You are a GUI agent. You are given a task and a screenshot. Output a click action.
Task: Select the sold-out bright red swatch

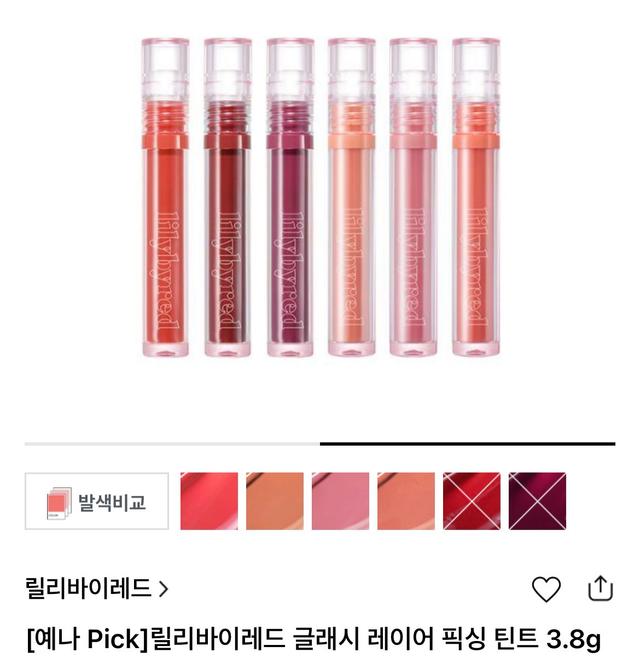pos(472,501)
